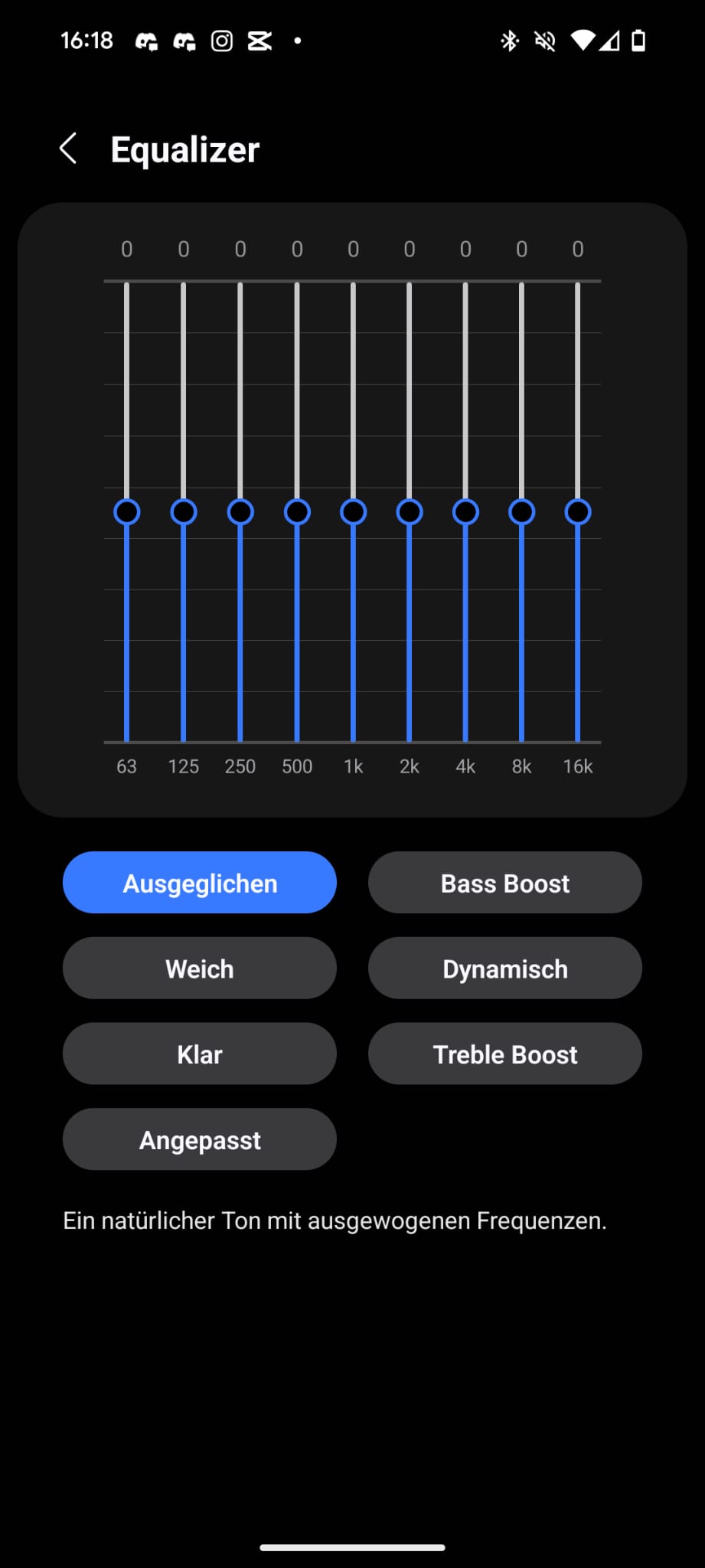Activate the Treble Boost preset

click(505, 1054)
